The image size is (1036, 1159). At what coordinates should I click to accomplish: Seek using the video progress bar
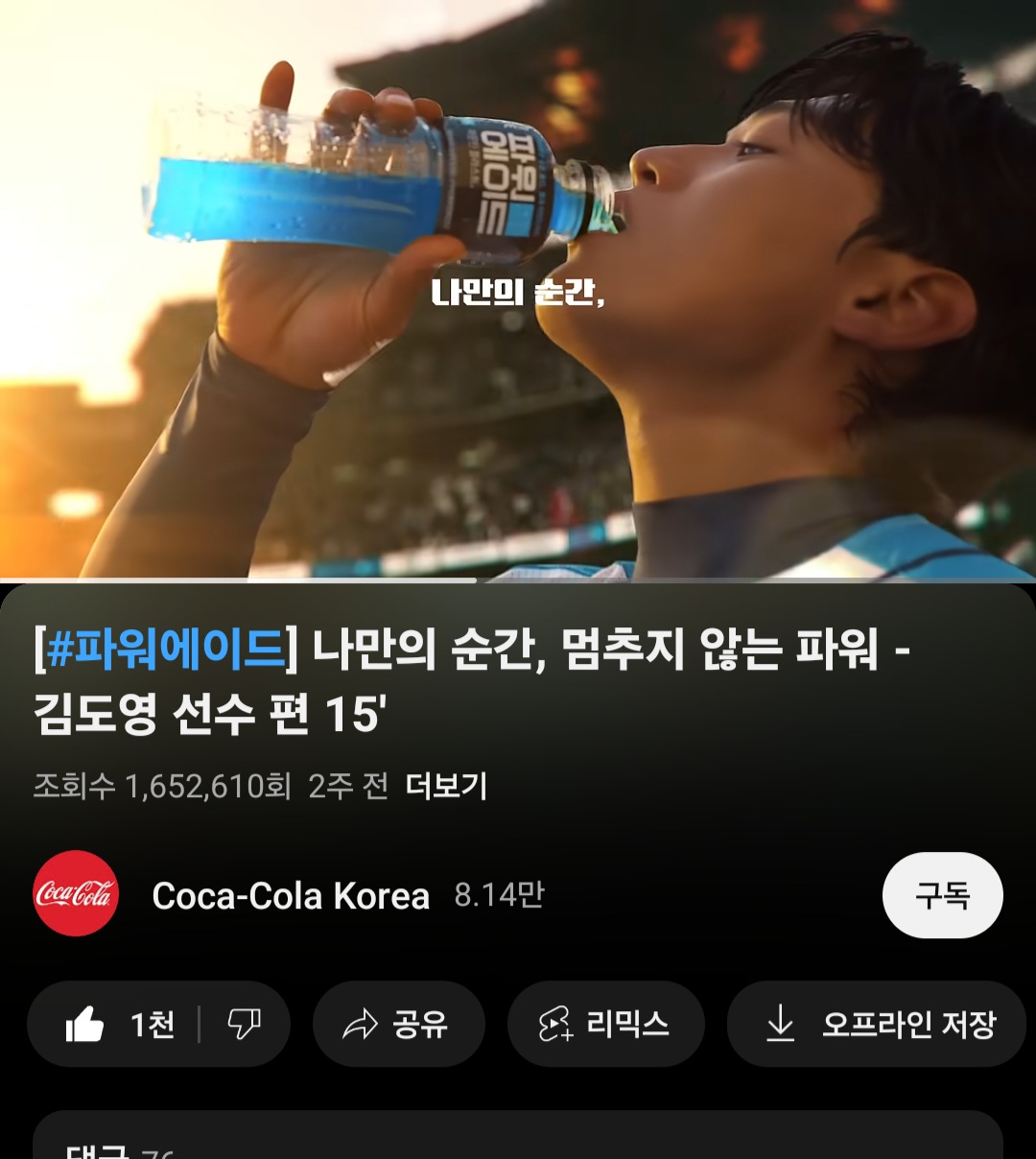(476, 580)
